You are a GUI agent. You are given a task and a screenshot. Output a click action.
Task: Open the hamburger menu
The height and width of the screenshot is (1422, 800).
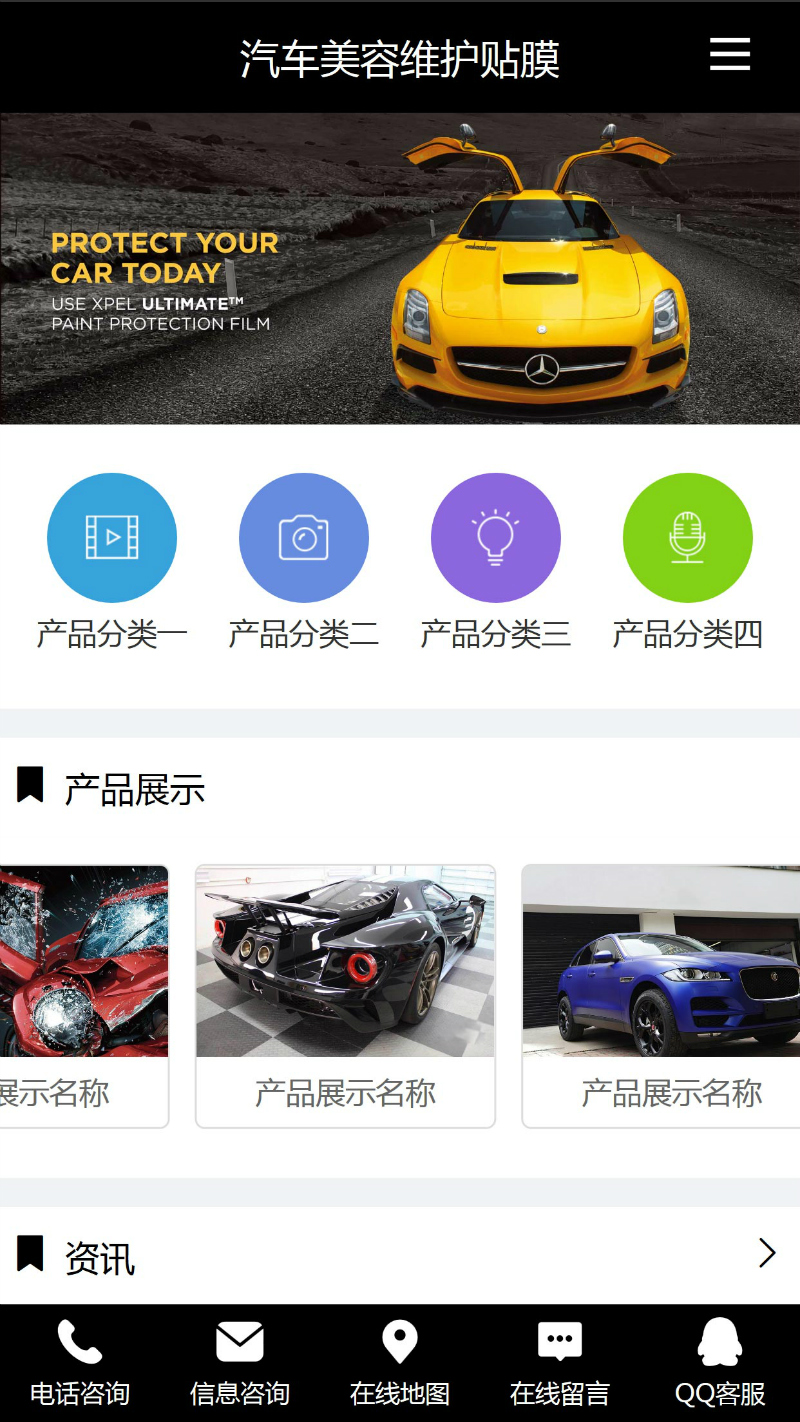pos(729,55)
